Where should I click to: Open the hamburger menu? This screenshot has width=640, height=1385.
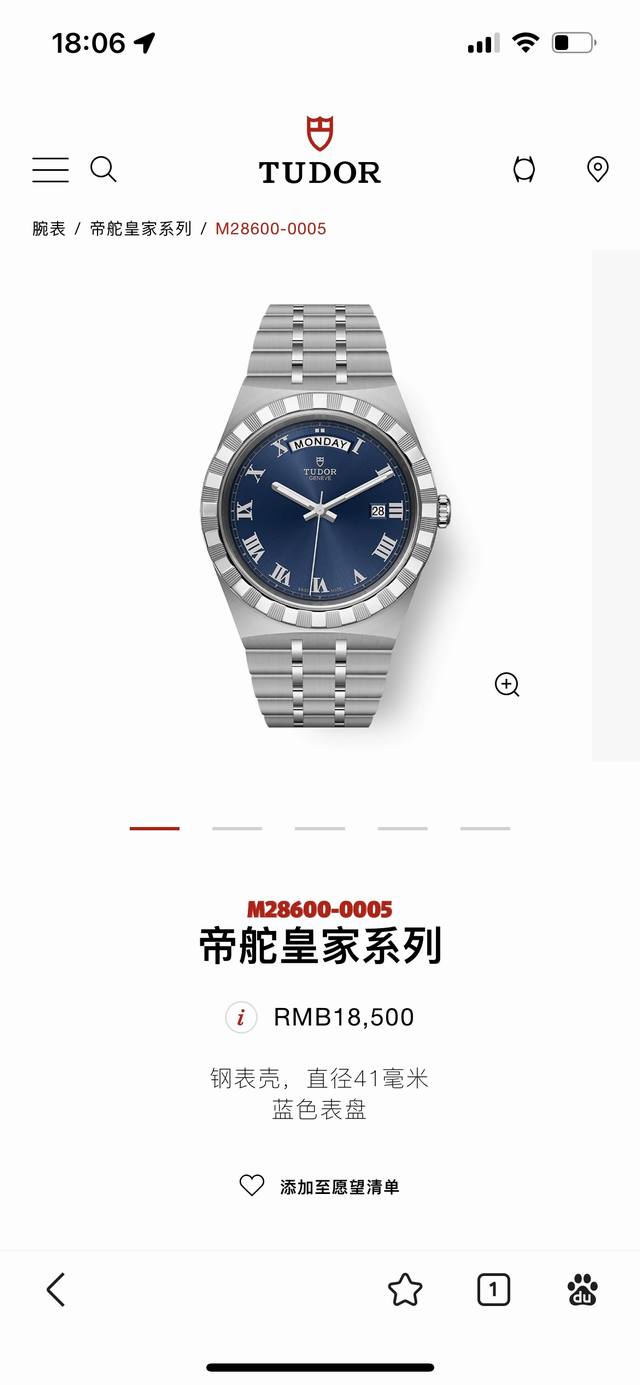(x=50, y=169)
